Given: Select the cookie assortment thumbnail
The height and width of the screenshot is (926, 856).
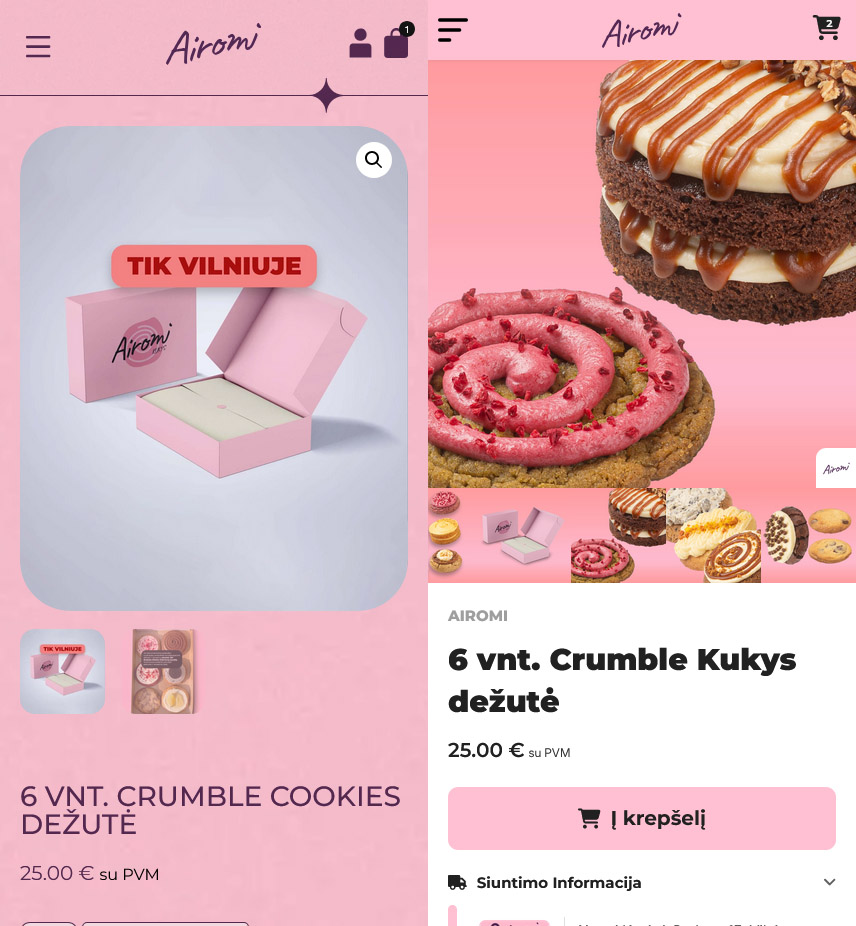Looking at the screenshot, I should click(x=164, y=671).
